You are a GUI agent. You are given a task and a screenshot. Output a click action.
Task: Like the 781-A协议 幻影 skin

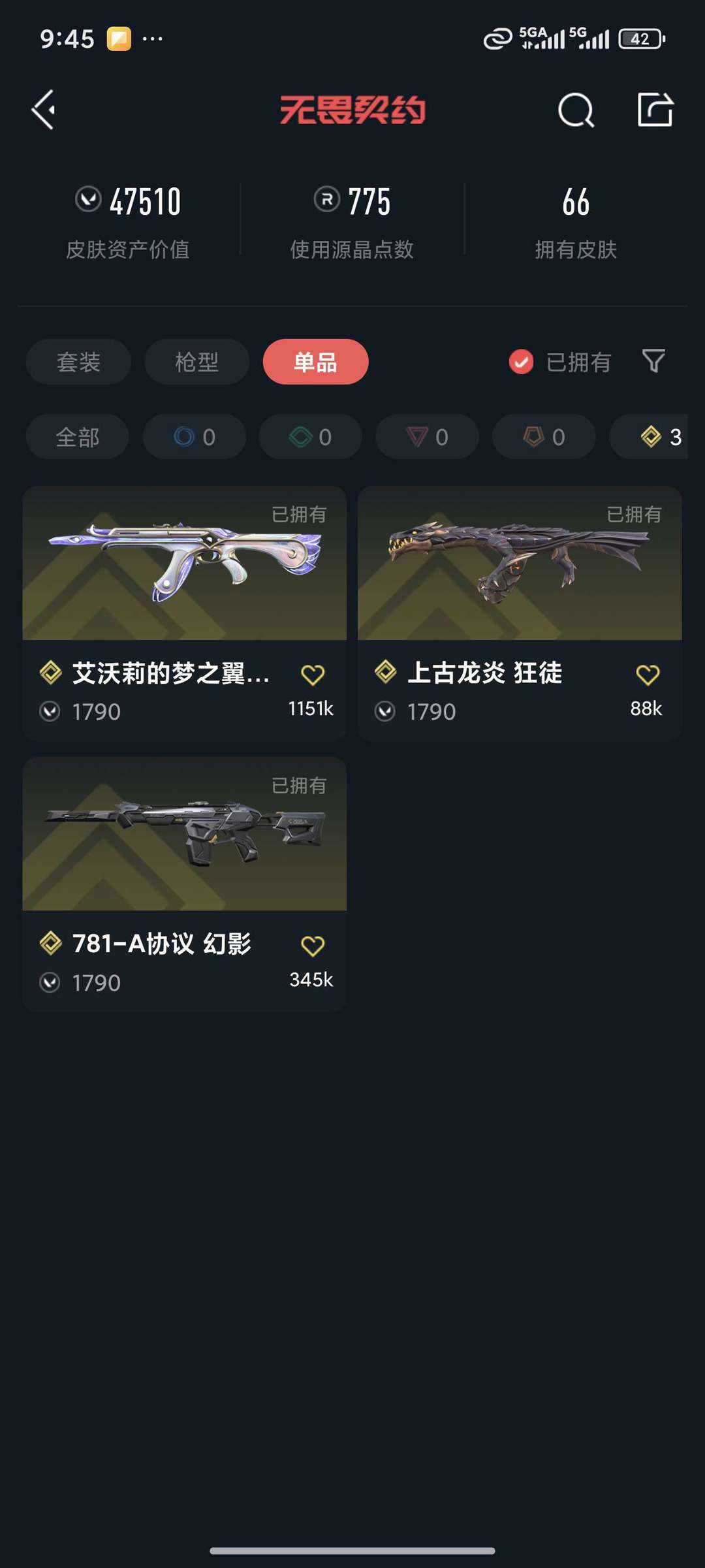click(x=313, y=946)
